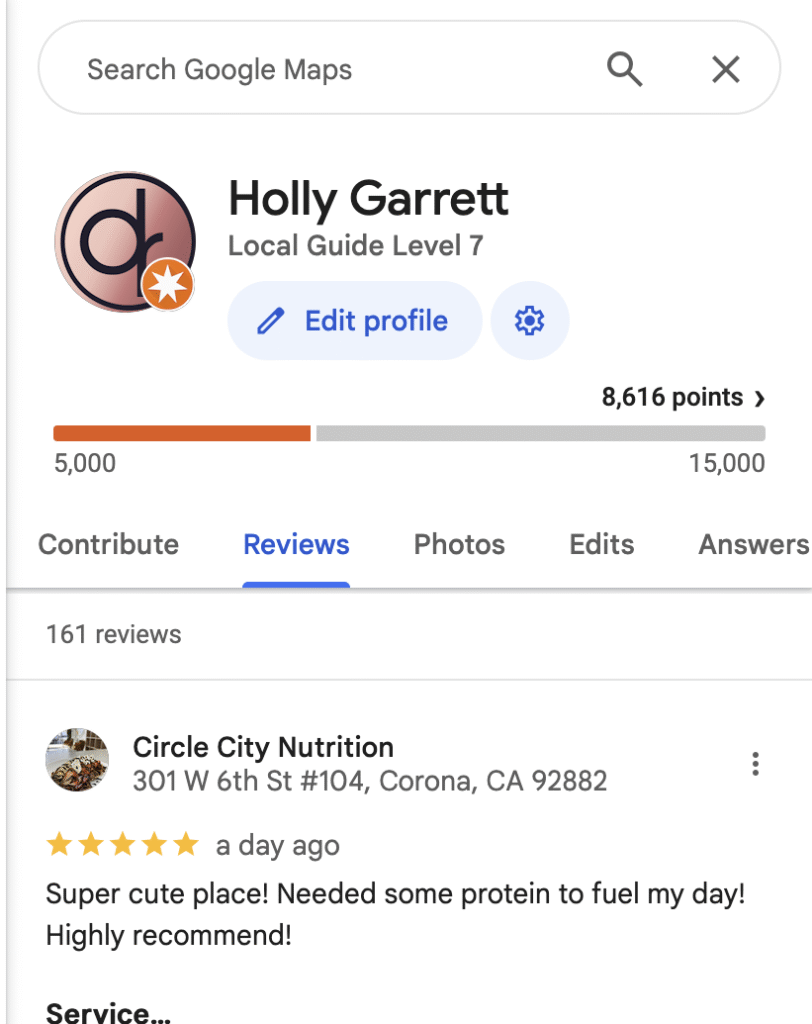This screenshot has width=812, height=1024.
Task: Open more options for Circle City Nutrition review
Action: (755, 765)
